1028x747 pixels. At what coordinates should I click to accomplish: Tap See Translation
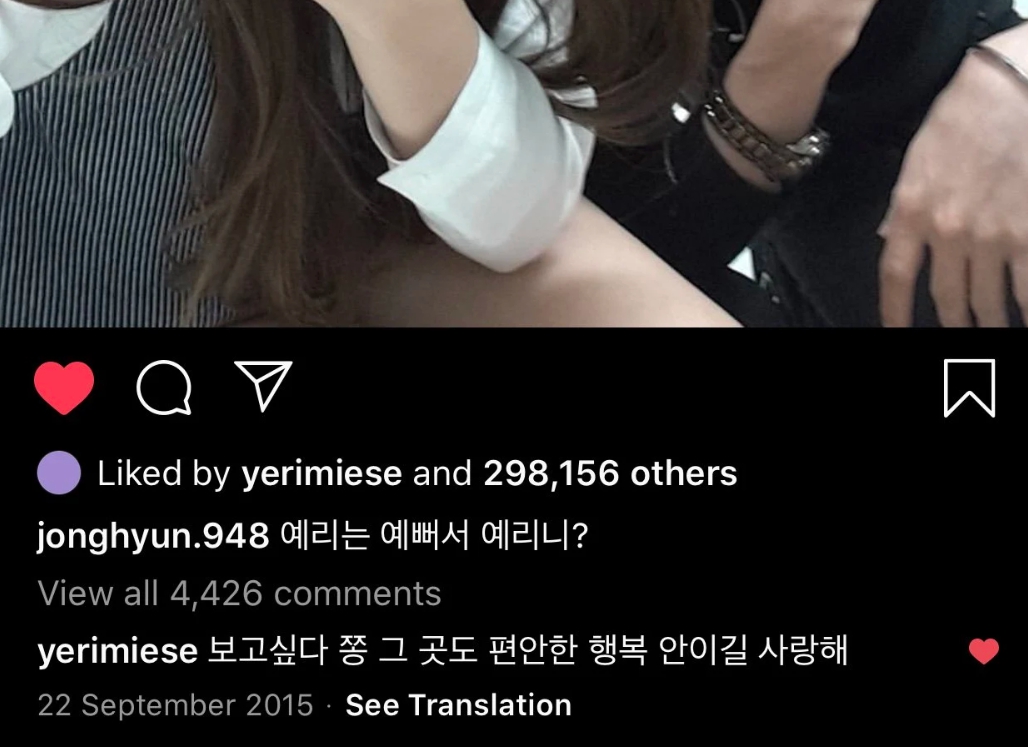click(458, 705)
